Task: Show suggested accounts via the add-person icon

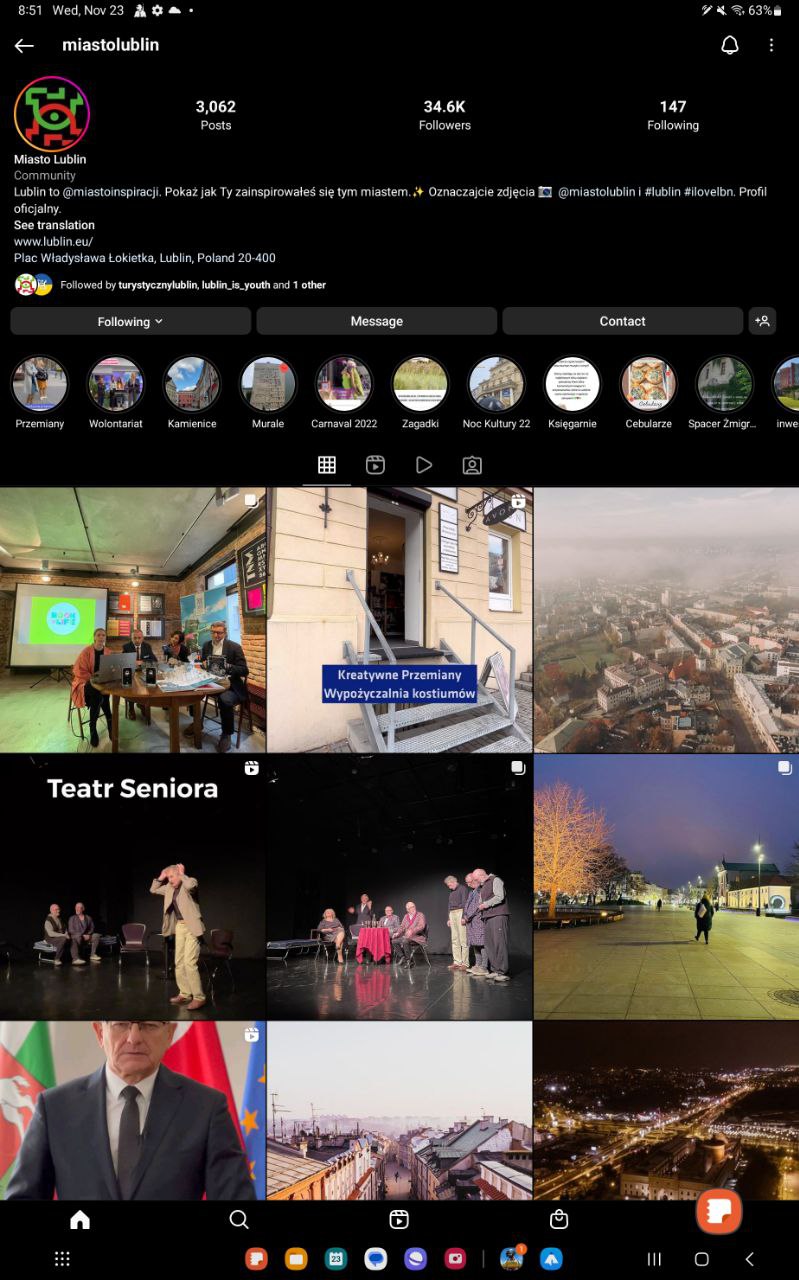Action: pos(762,321)
